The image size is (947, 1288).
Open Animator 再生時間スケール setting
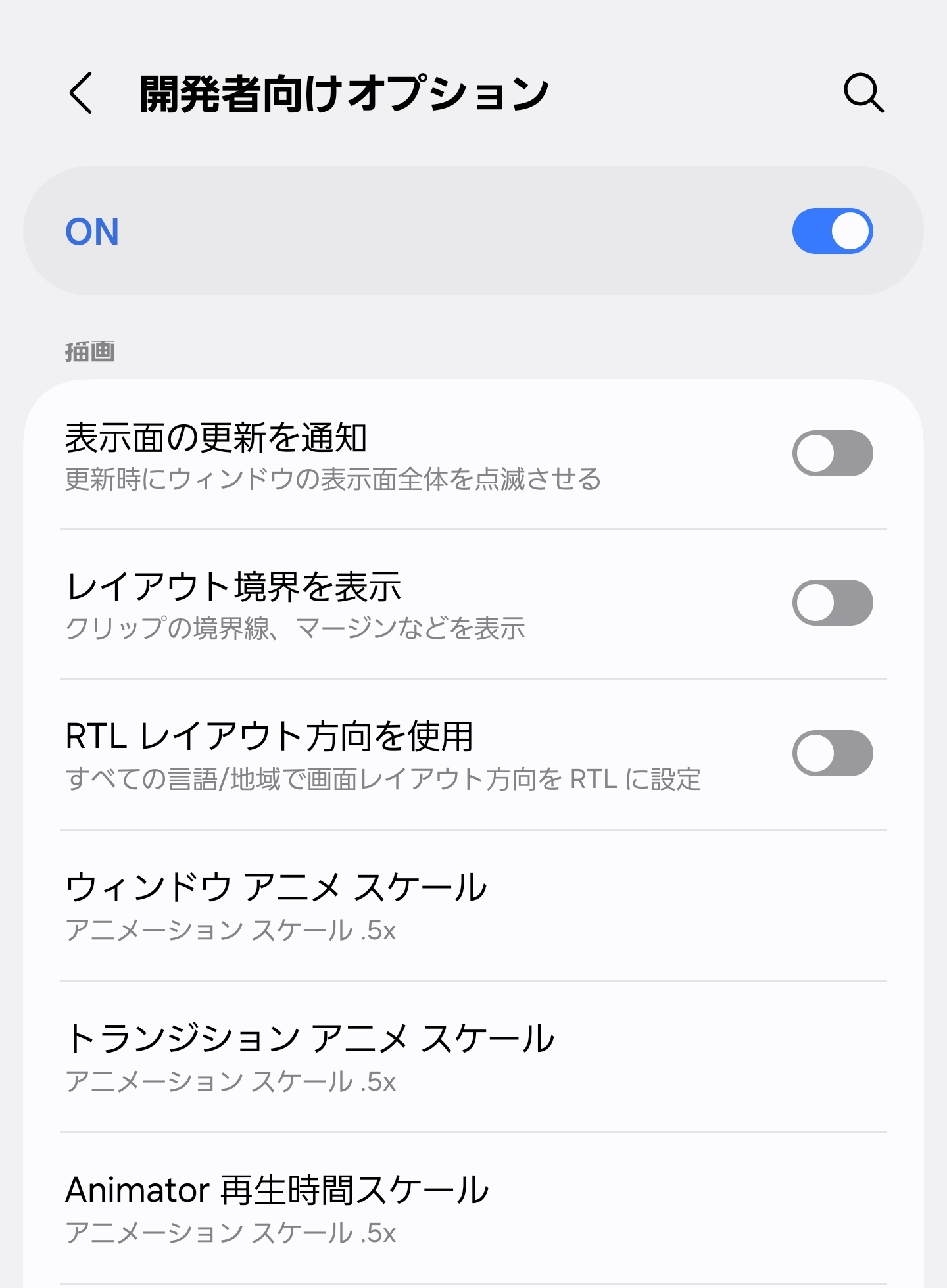click(x=473, y=1208)
